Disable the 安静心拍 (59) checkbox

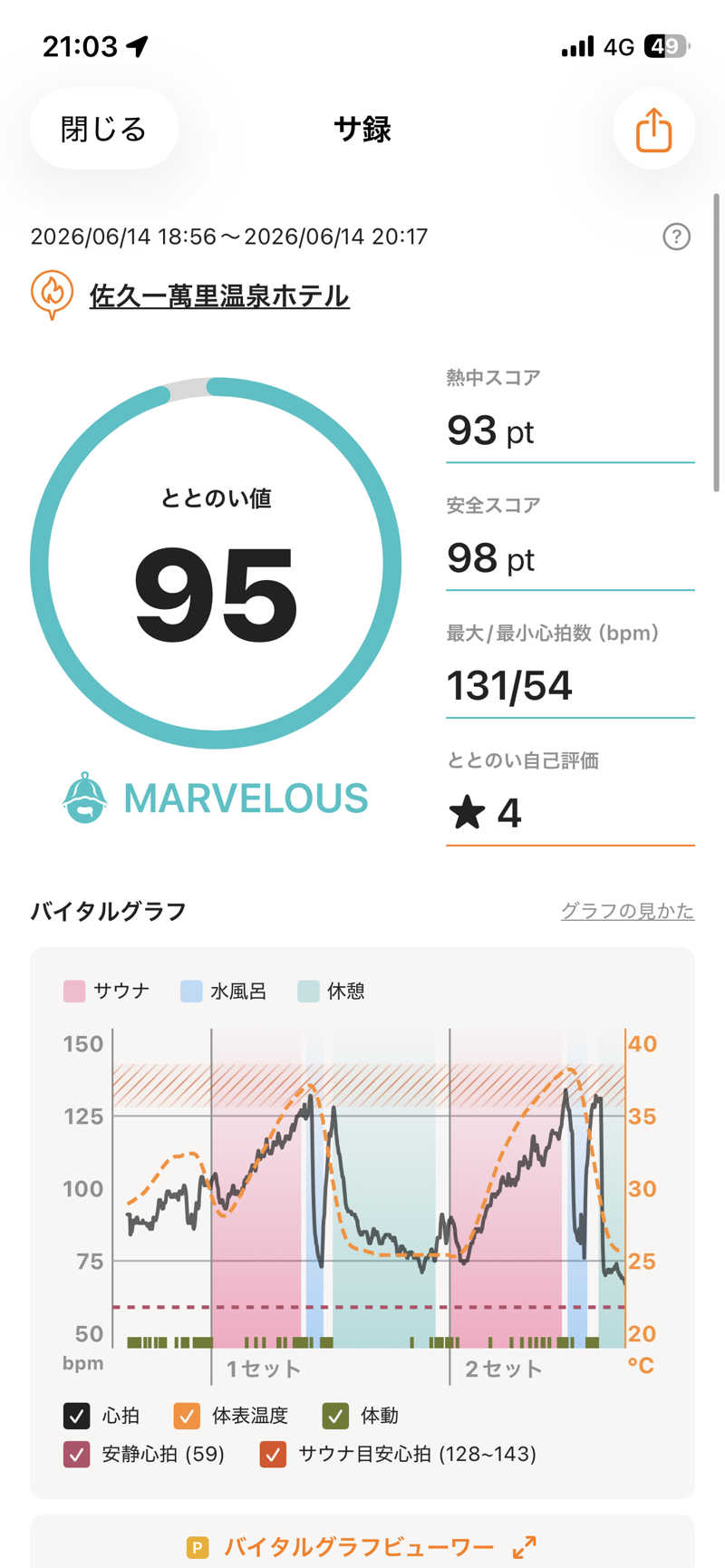point(76,1455)
